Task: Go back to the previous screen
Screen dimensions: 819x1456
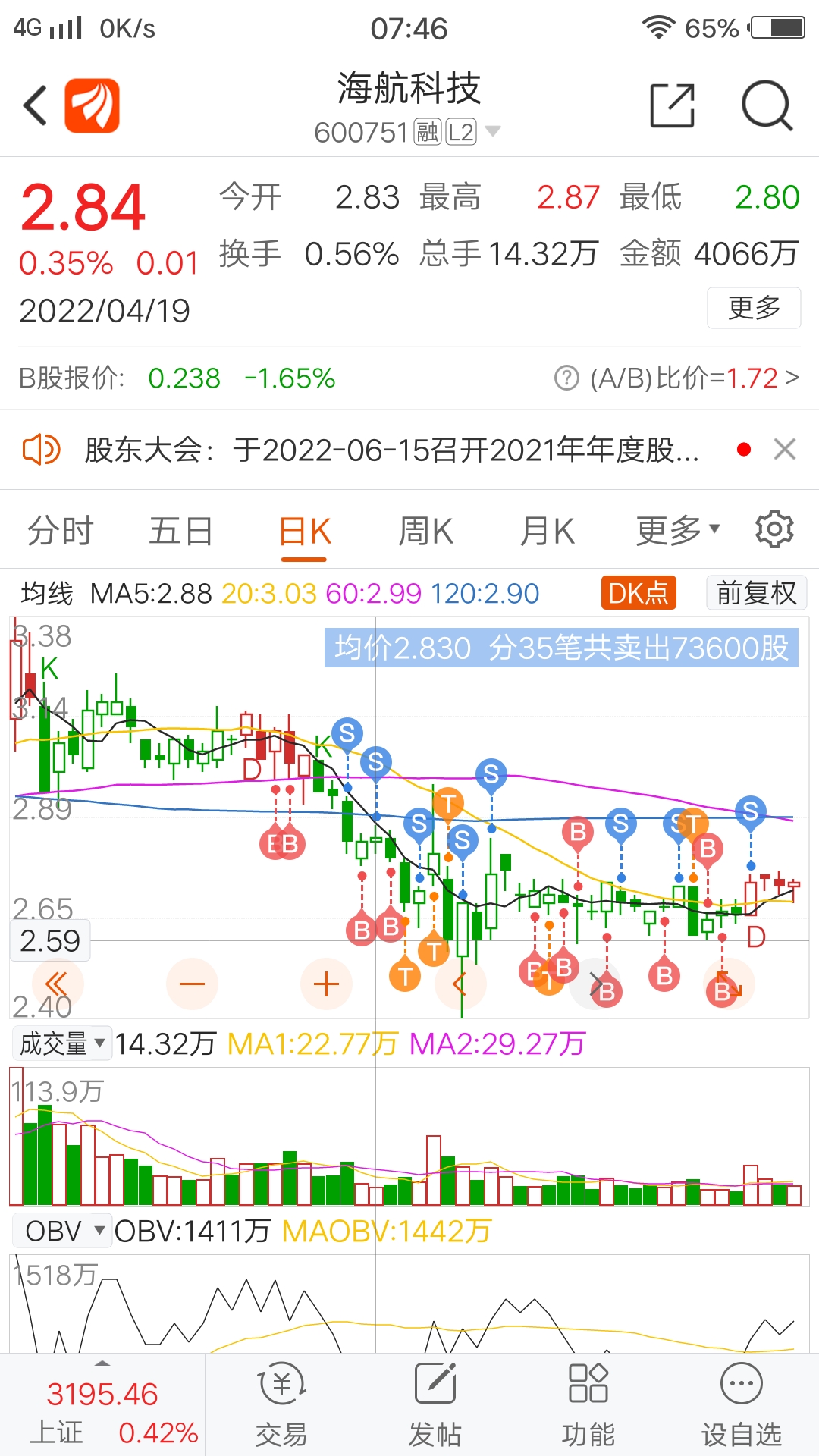Action: pos(36,105)
